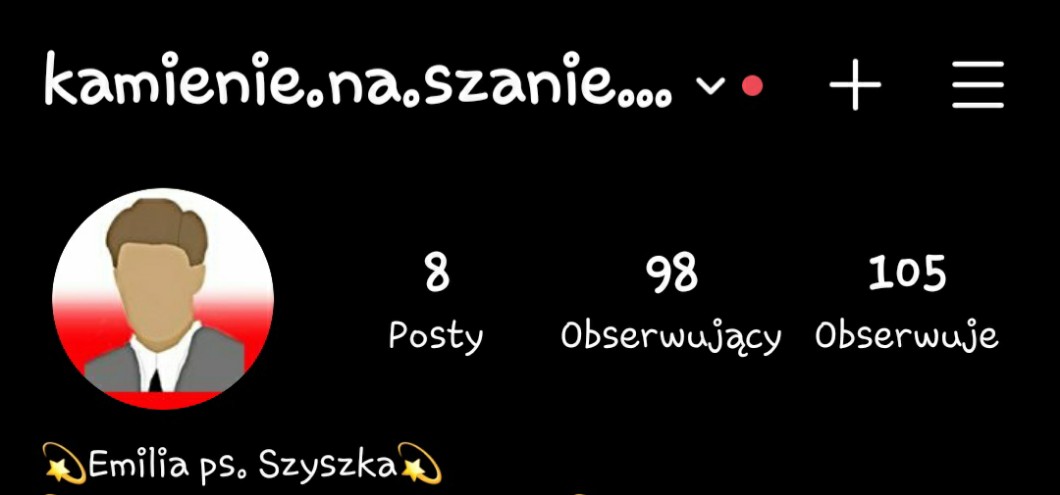Tap the plus icon to create a post

pos(855,85)
